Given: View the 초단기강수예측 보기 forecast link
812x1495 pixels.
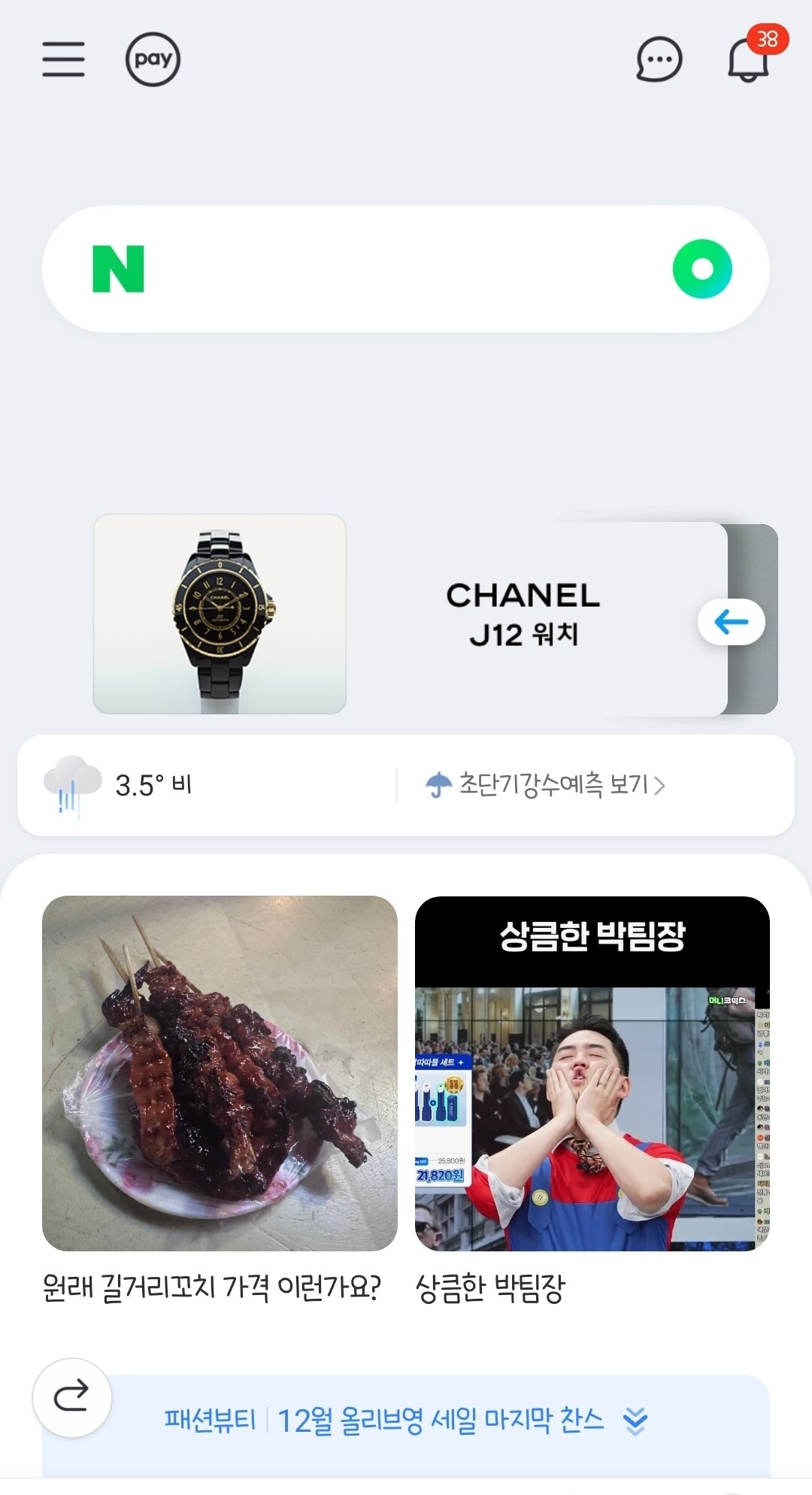Looking at the screenshot, I should 553,785.
